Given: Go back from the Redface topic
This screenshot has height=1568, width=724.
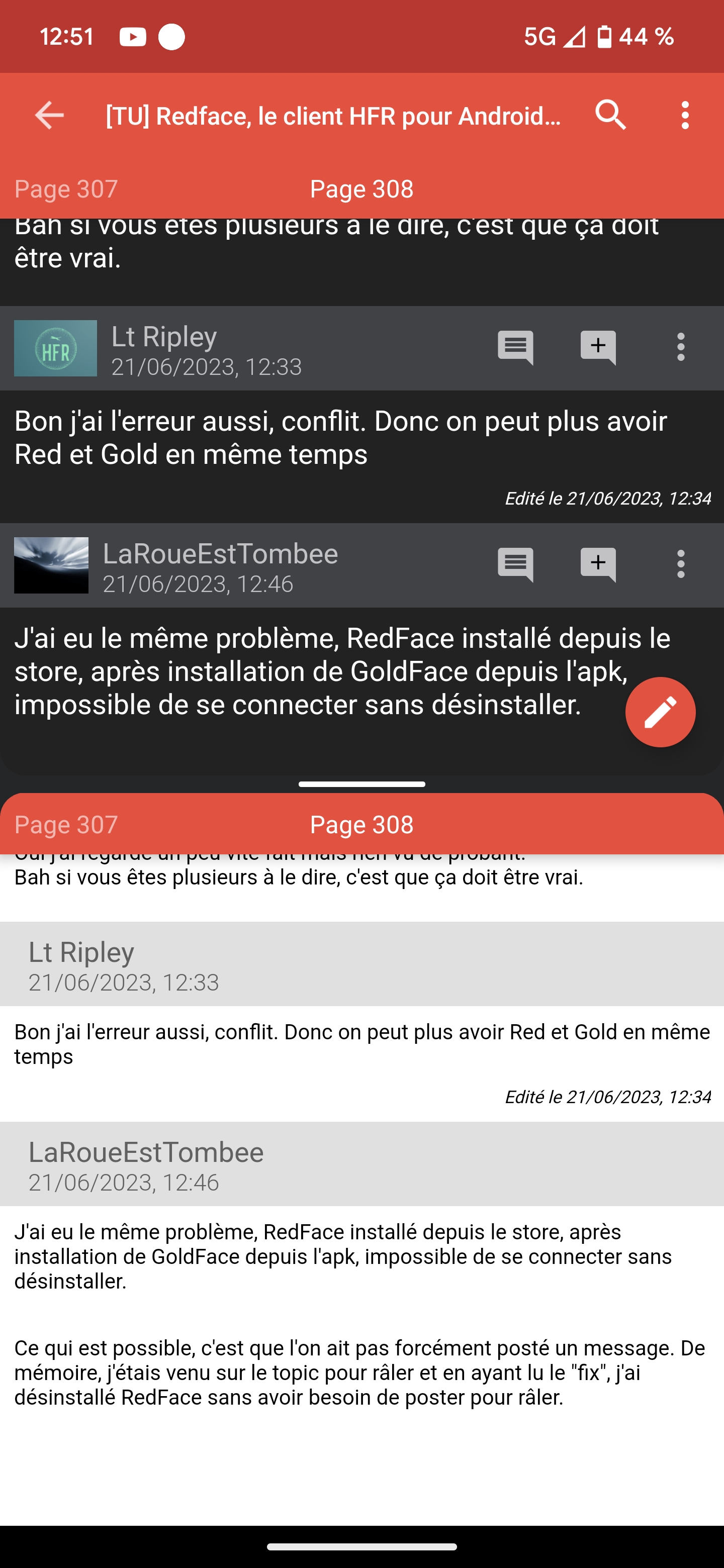Looking at the screenshot, I should pyautogui.click(x=49, y=115).
